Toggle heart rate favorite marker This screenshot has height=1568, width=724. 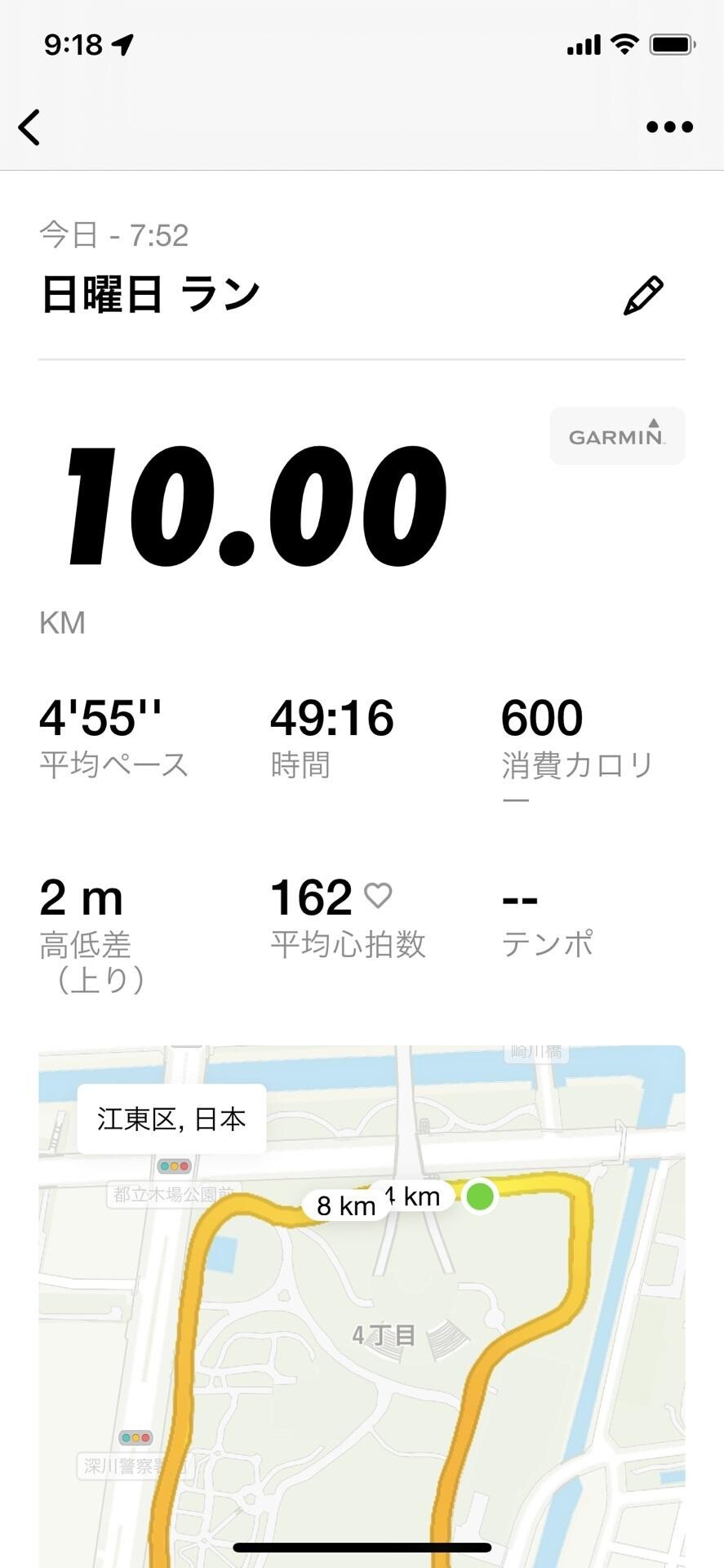pos(378,895)
